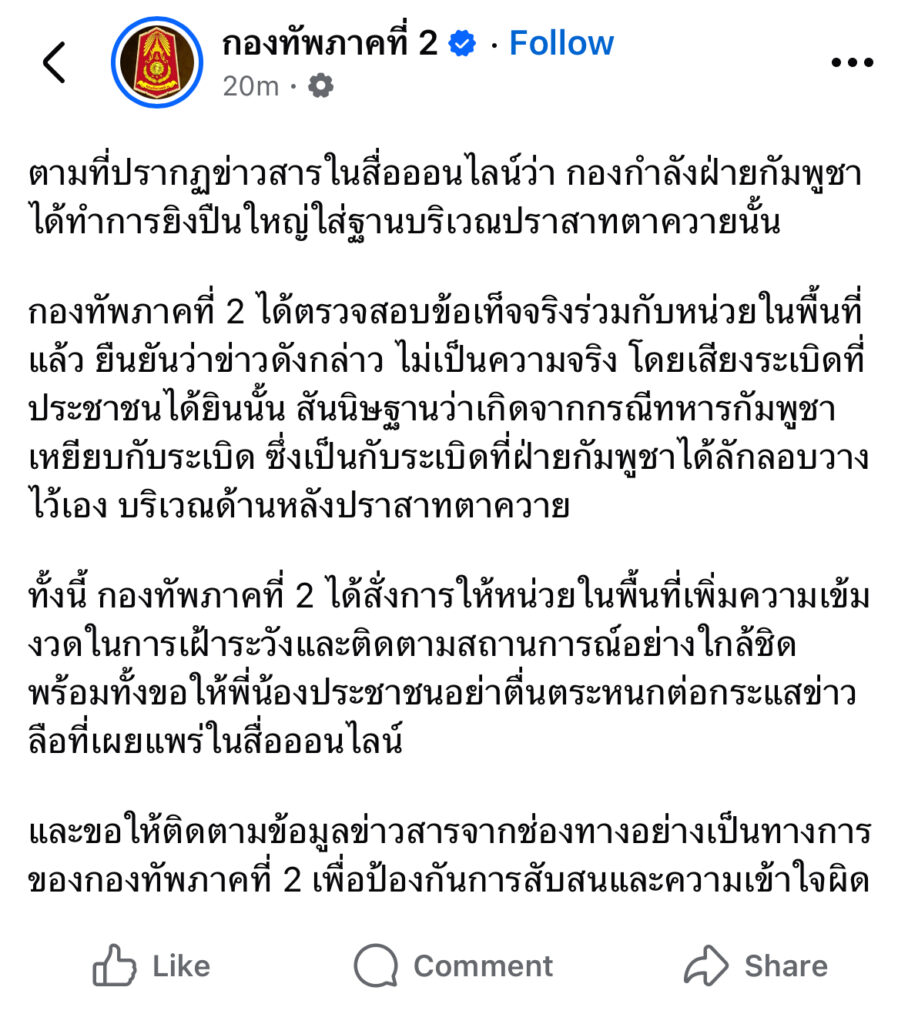Follow the กองทัพภาคที่ 2 page
This screenshot has height=1024, width=908.
tap(561, 43)
